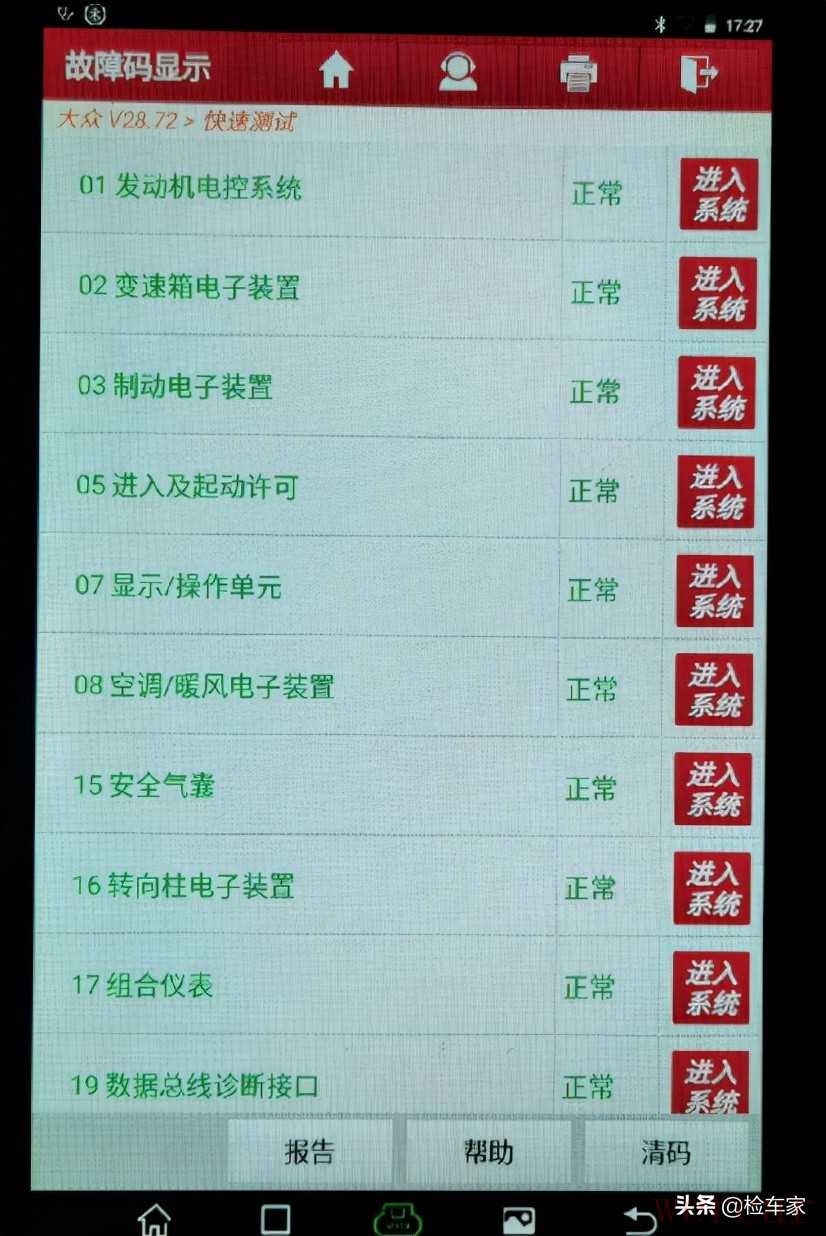Enter system for 19 数据总线诊断接口
This screenshot has height=1236, width=826.
pos(710,1083)
